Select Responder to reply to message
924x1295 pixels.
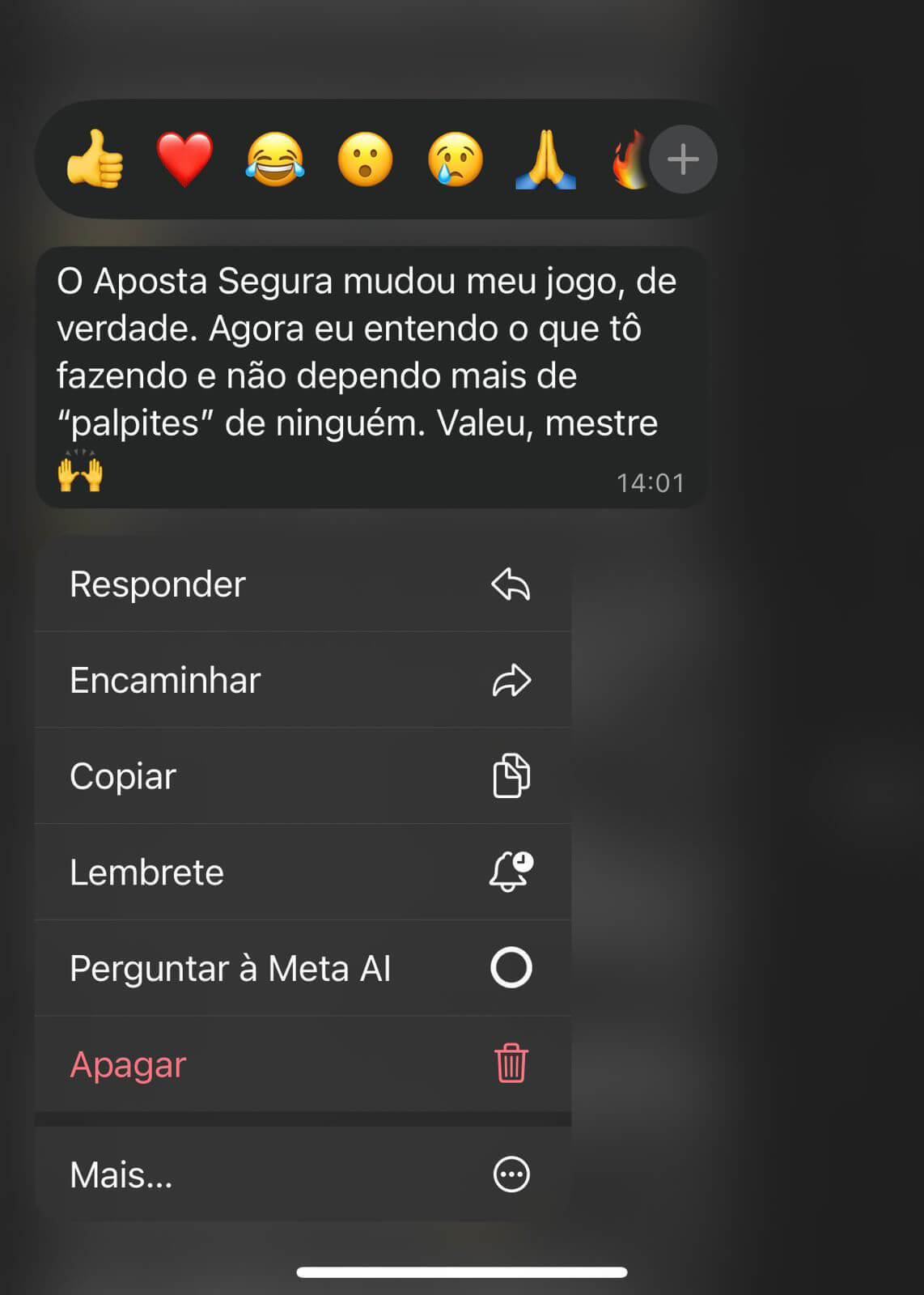(x=303, y=584)
